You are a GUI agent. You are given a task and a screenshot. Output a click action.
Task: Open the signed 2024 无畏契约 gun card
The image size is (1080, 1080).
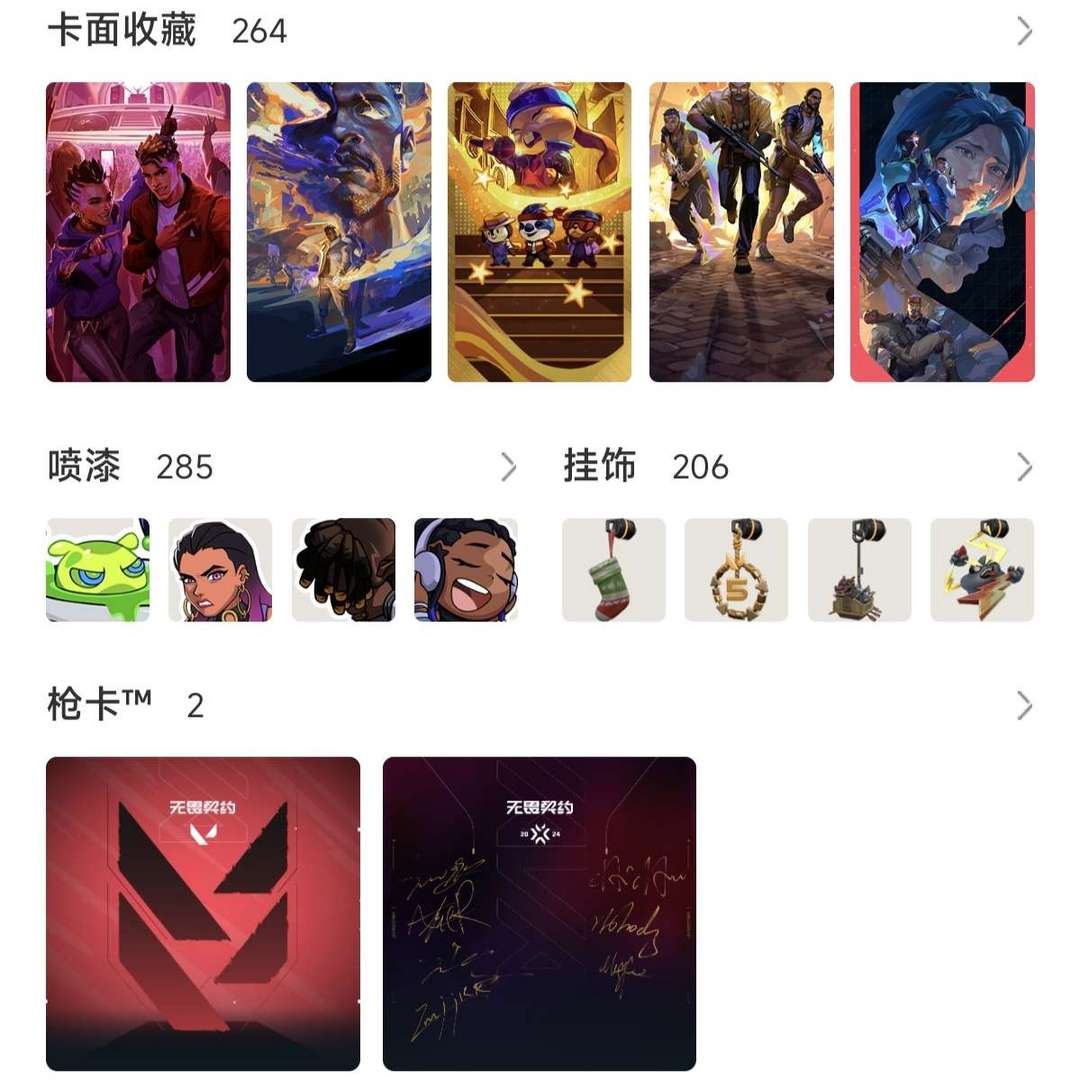539,913
